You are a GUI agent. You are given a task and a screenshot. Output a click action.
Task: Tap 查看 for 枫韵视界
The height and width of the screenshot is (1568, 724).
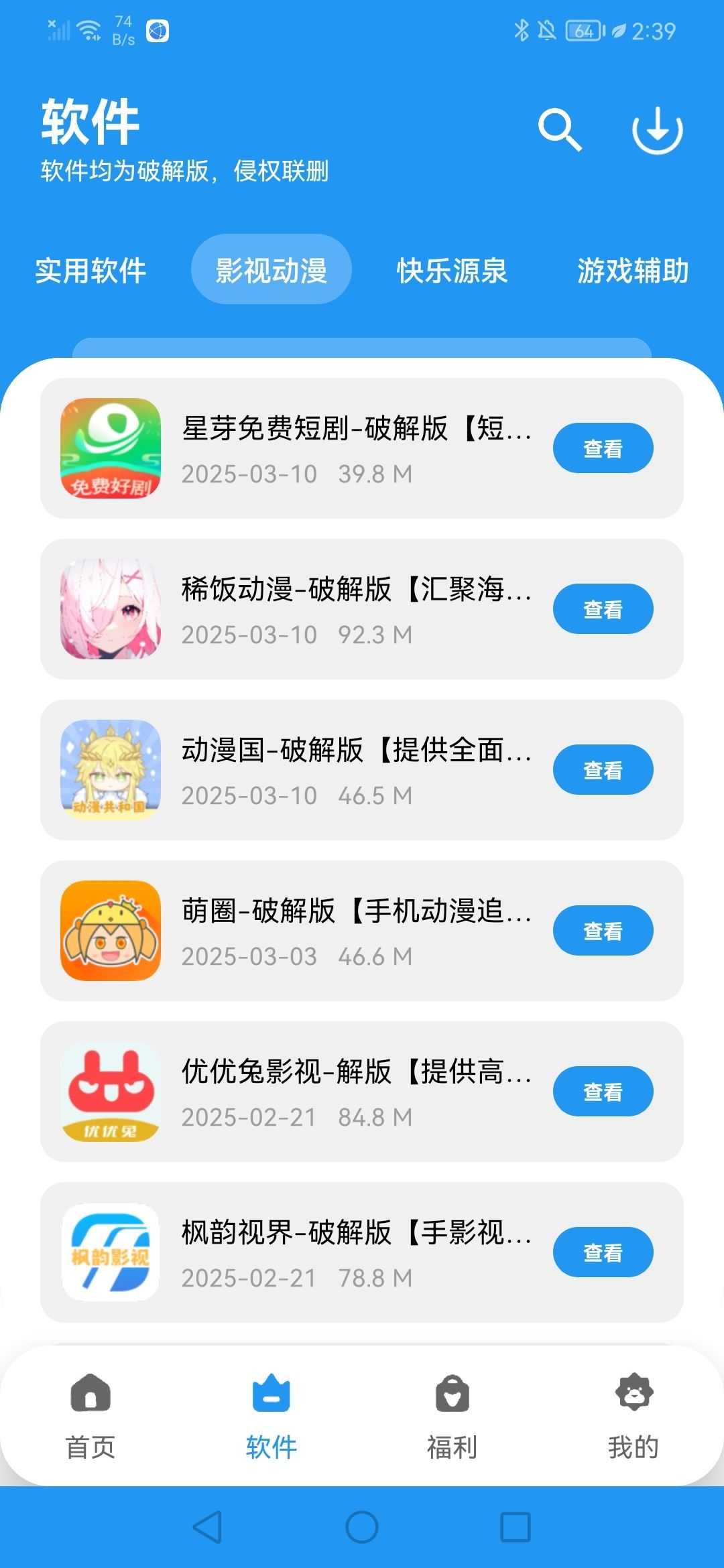point(603,1252)
